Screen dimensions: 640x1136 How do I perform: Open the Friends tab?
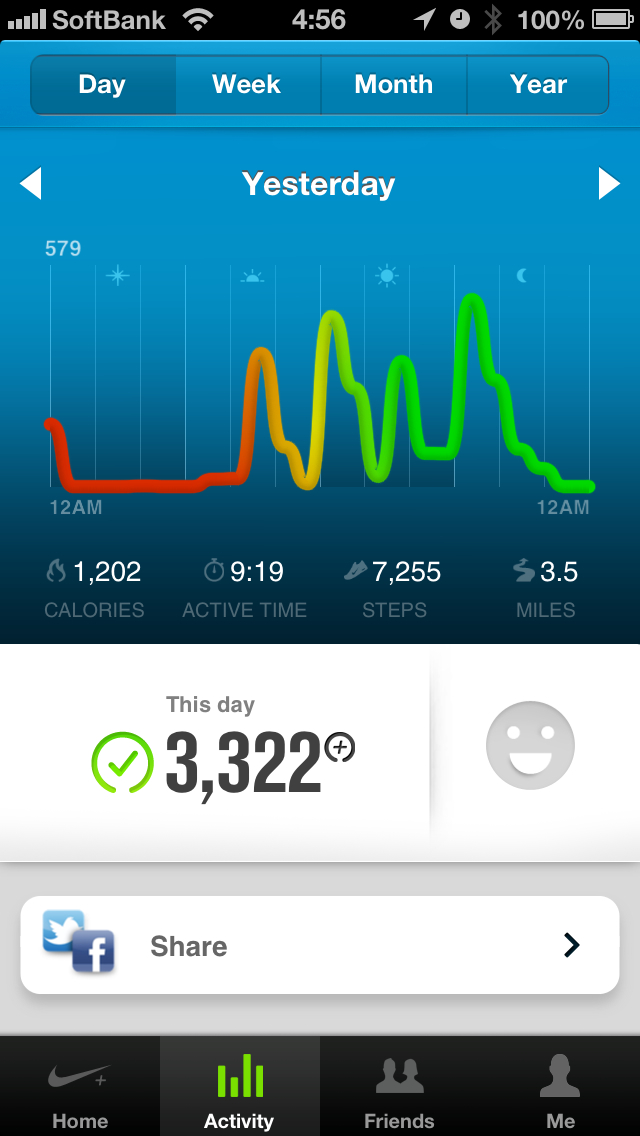(399, 1086)
